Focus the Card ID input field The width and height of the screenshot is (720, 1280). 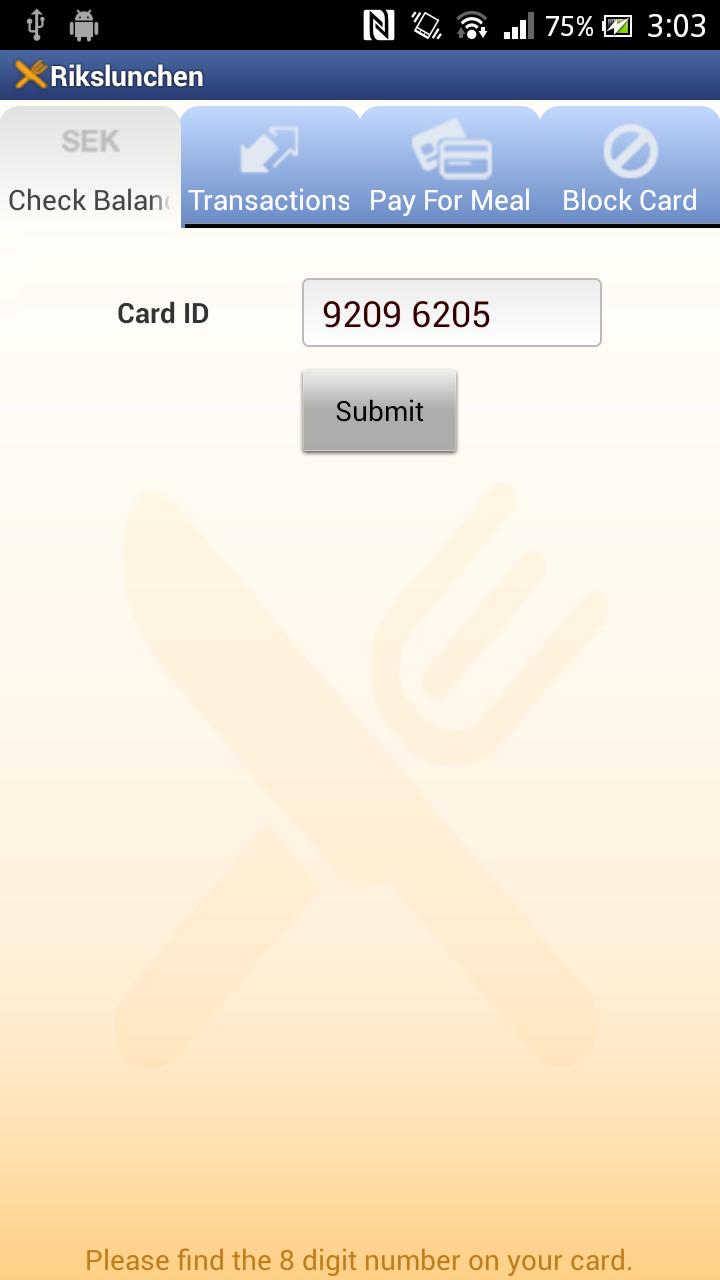point(451,313)
